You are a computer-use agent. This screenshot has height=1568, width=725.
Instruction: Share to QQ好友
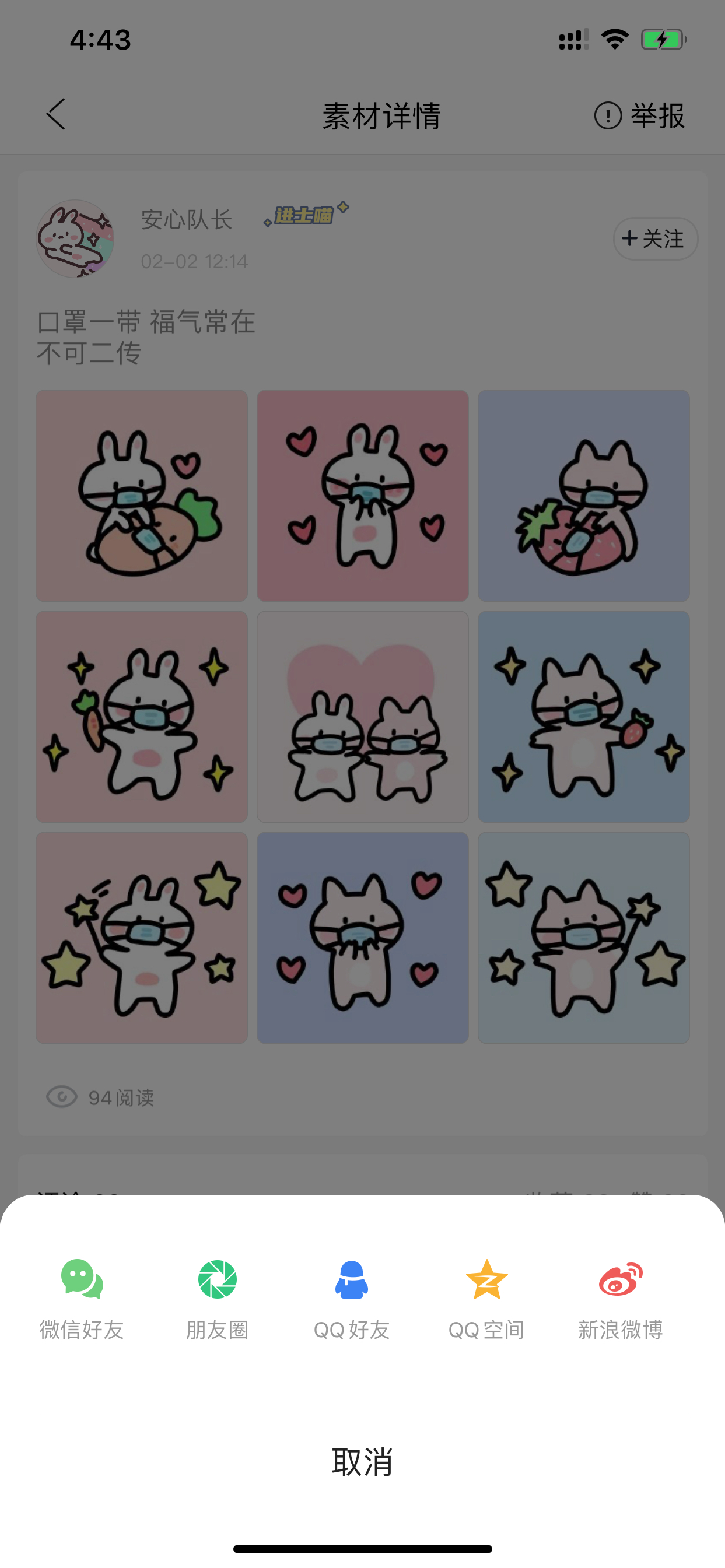(x=352, y=1299)
